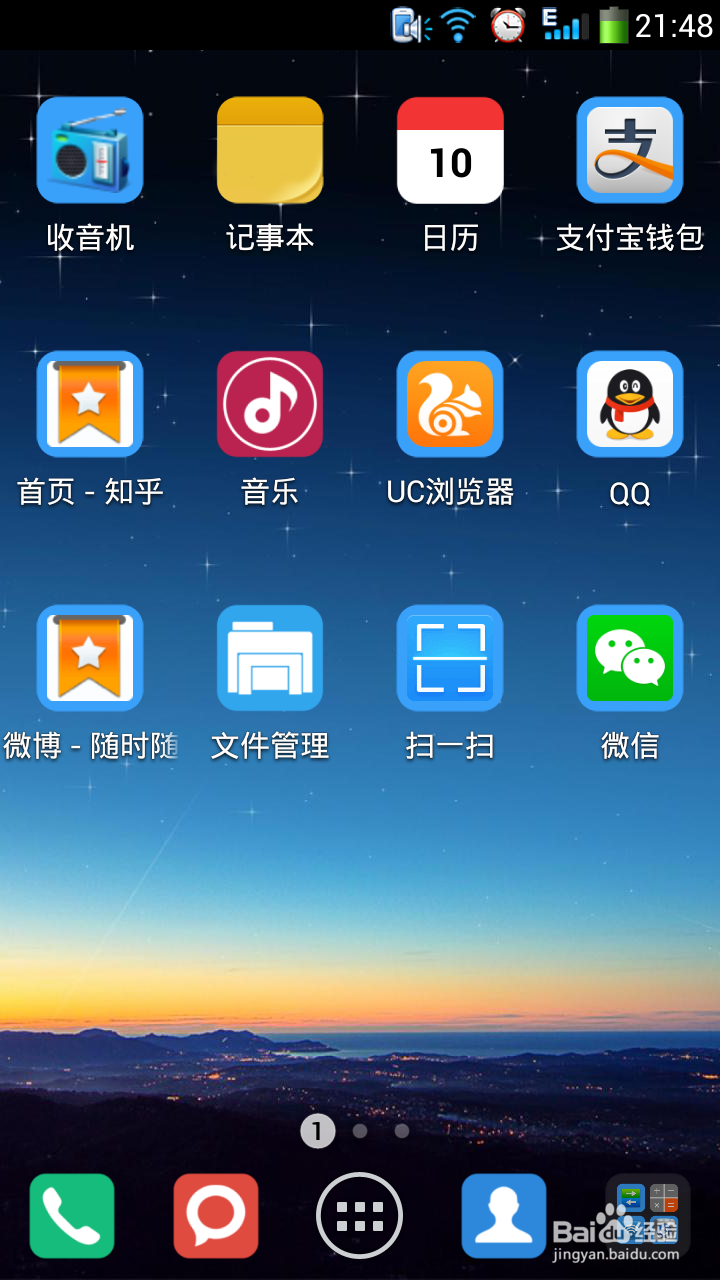Open the 文件管理 file manager
This screenshot has height=1280, width=720.
point(270,658)
